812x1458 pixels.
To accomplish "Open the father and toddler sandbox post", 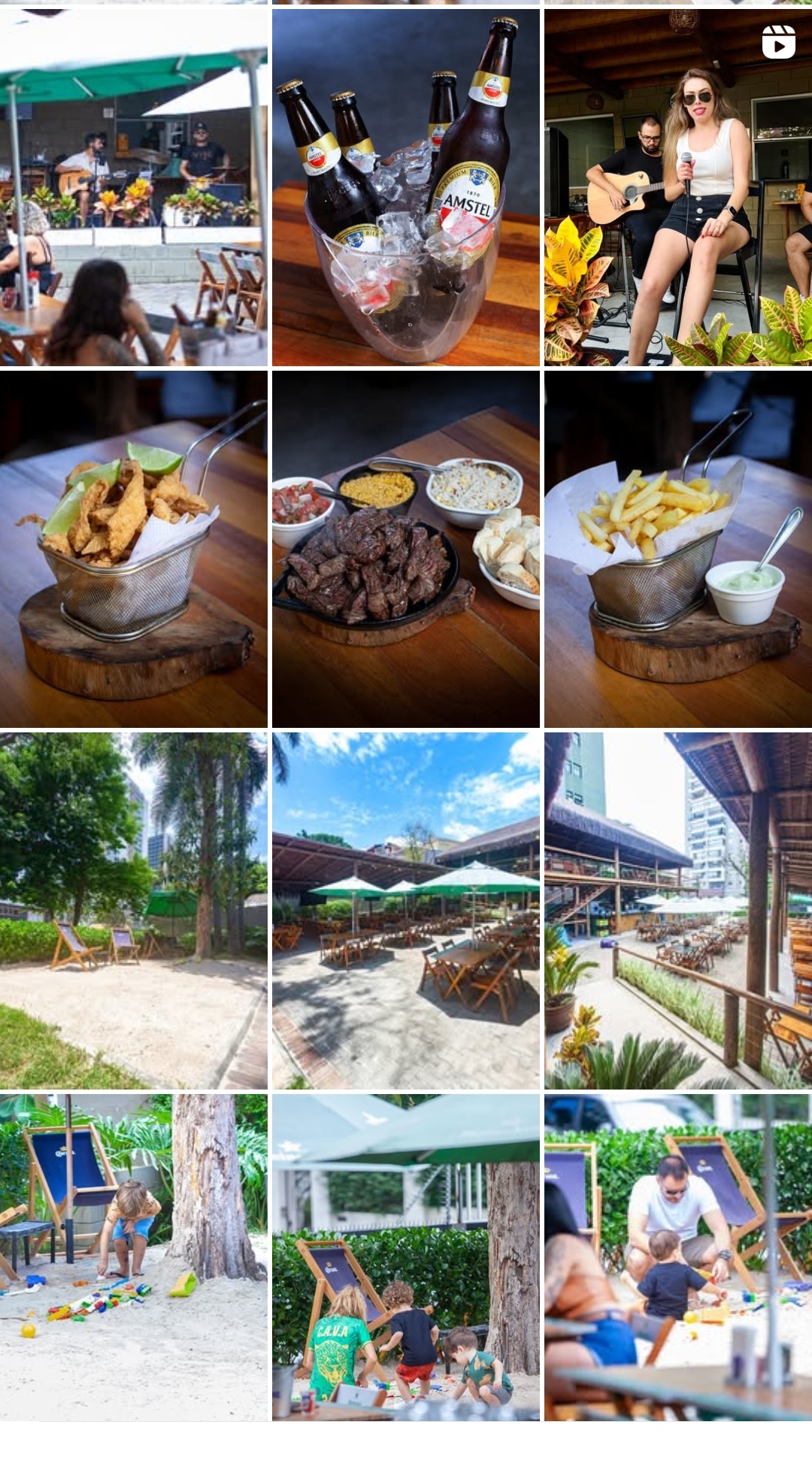I will pyautogui.click(x=677, y=1257).
